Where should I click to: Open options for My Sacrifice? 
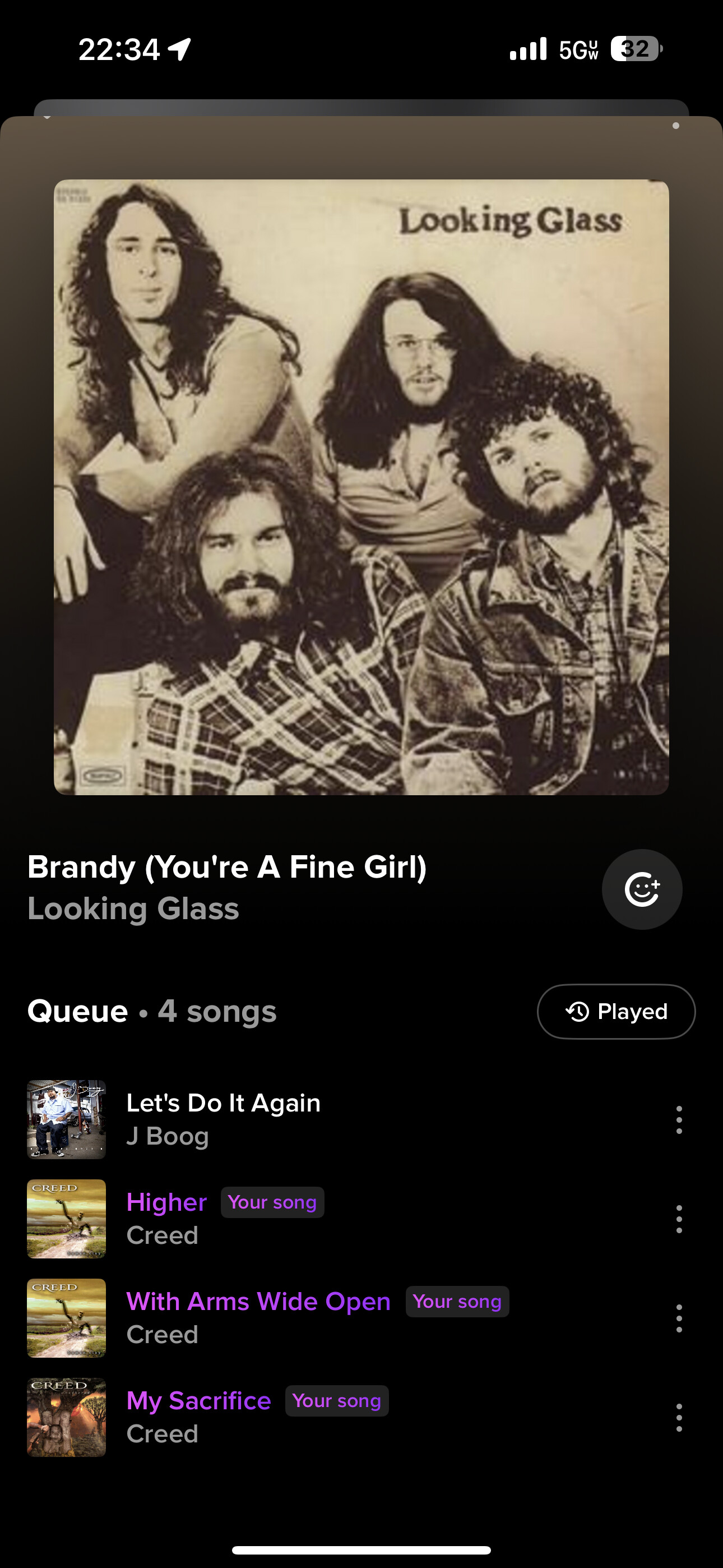point(679,1418)
